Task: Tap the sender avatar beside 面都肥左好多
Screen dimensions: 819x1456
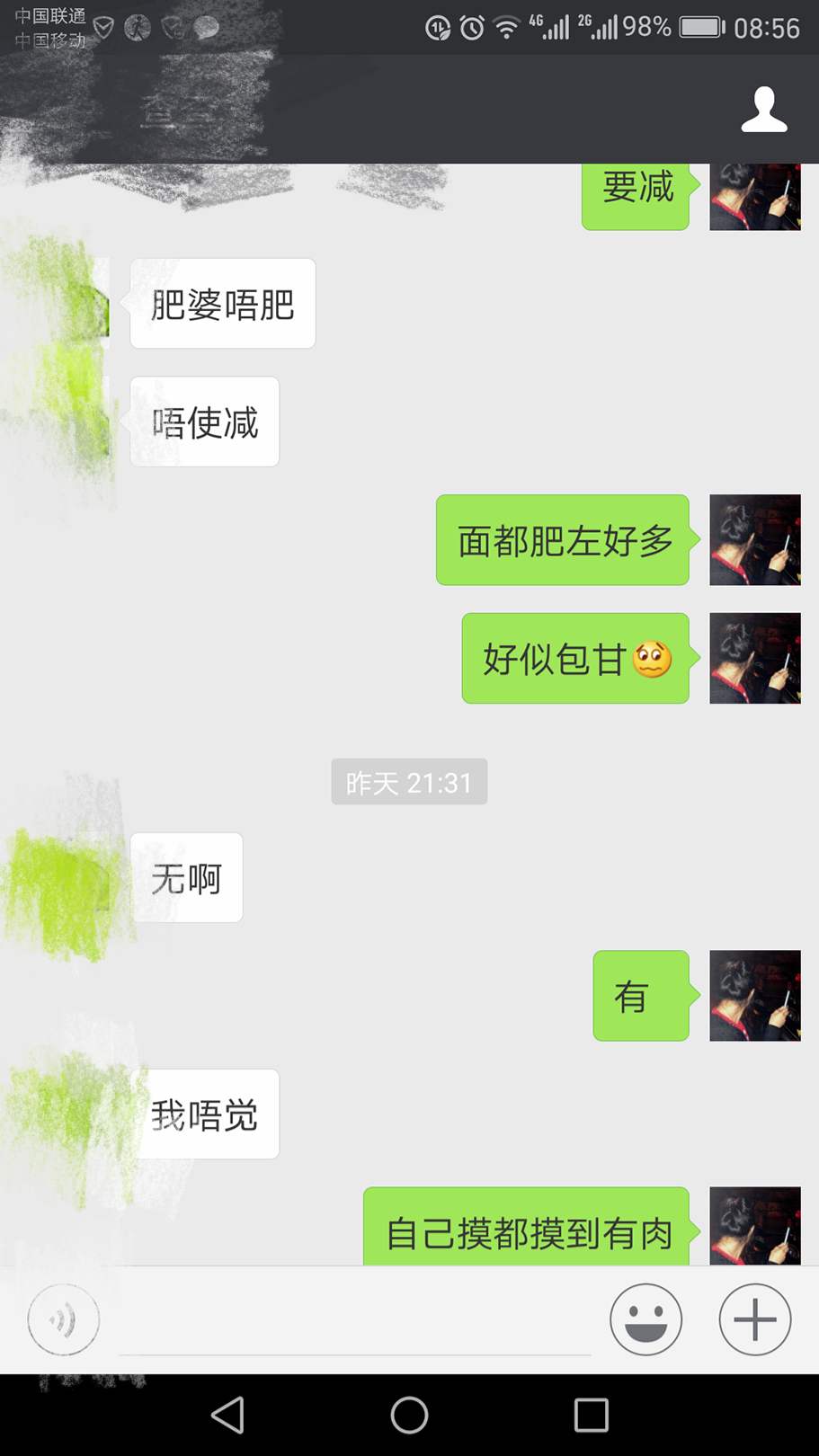Action: [754, 540]
